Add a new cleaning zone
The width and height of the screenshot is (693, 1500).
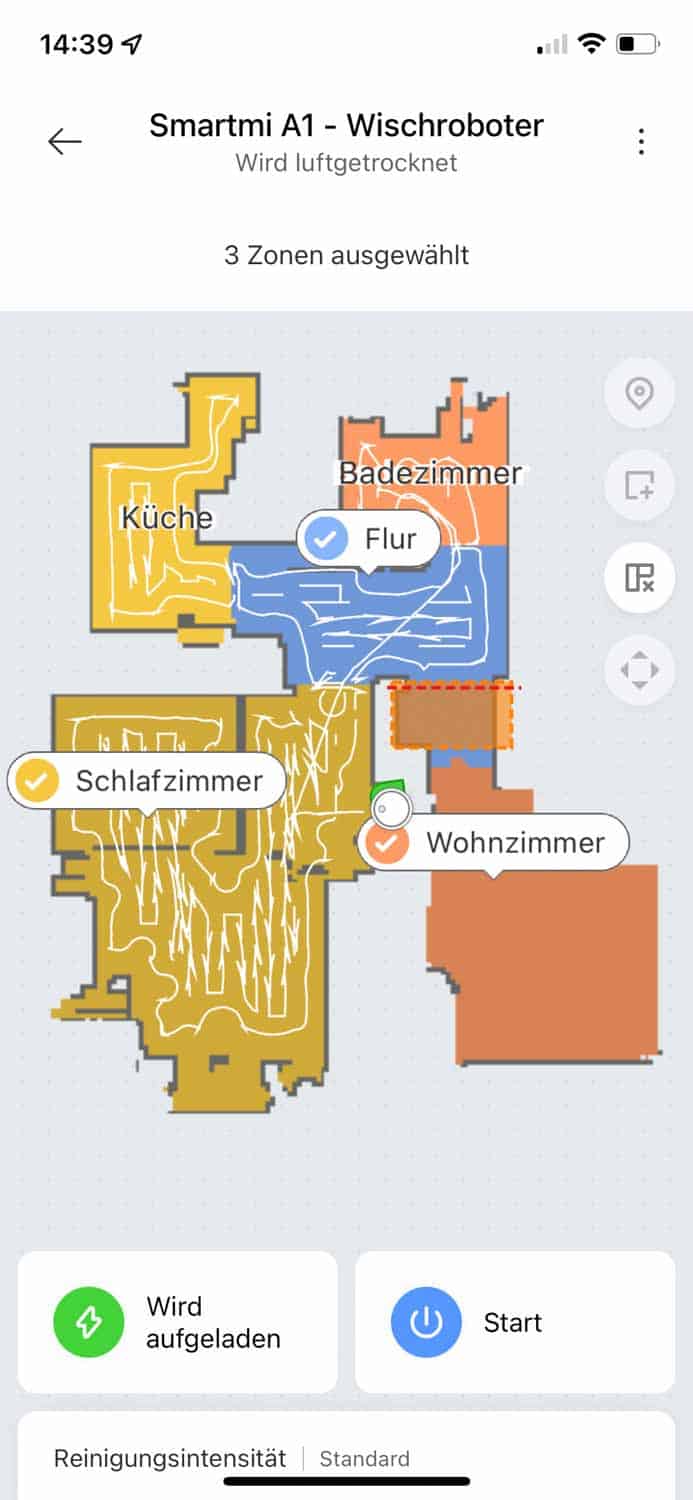point(639,485)
